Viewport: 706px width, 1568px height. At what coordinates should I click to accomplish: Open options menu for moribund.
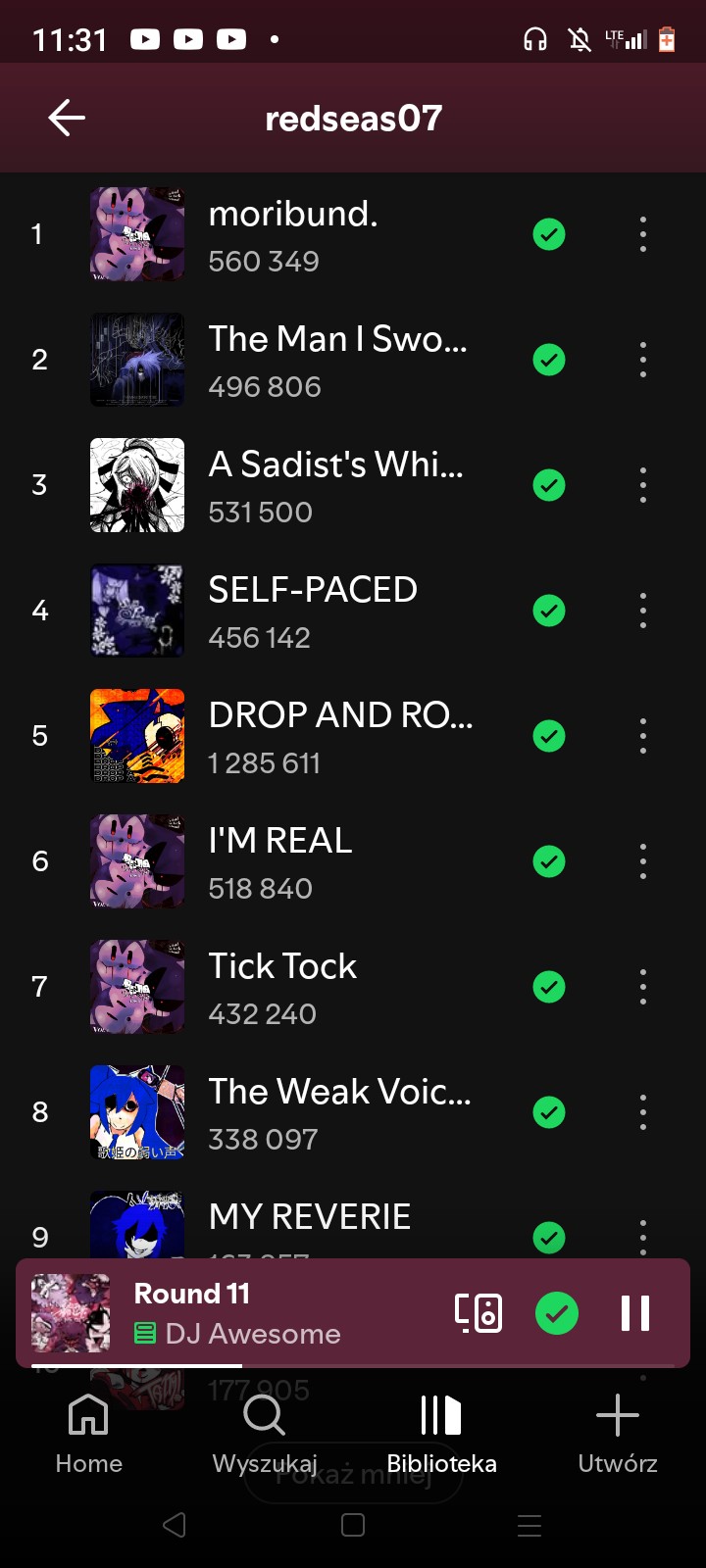(x=643, y=234)
